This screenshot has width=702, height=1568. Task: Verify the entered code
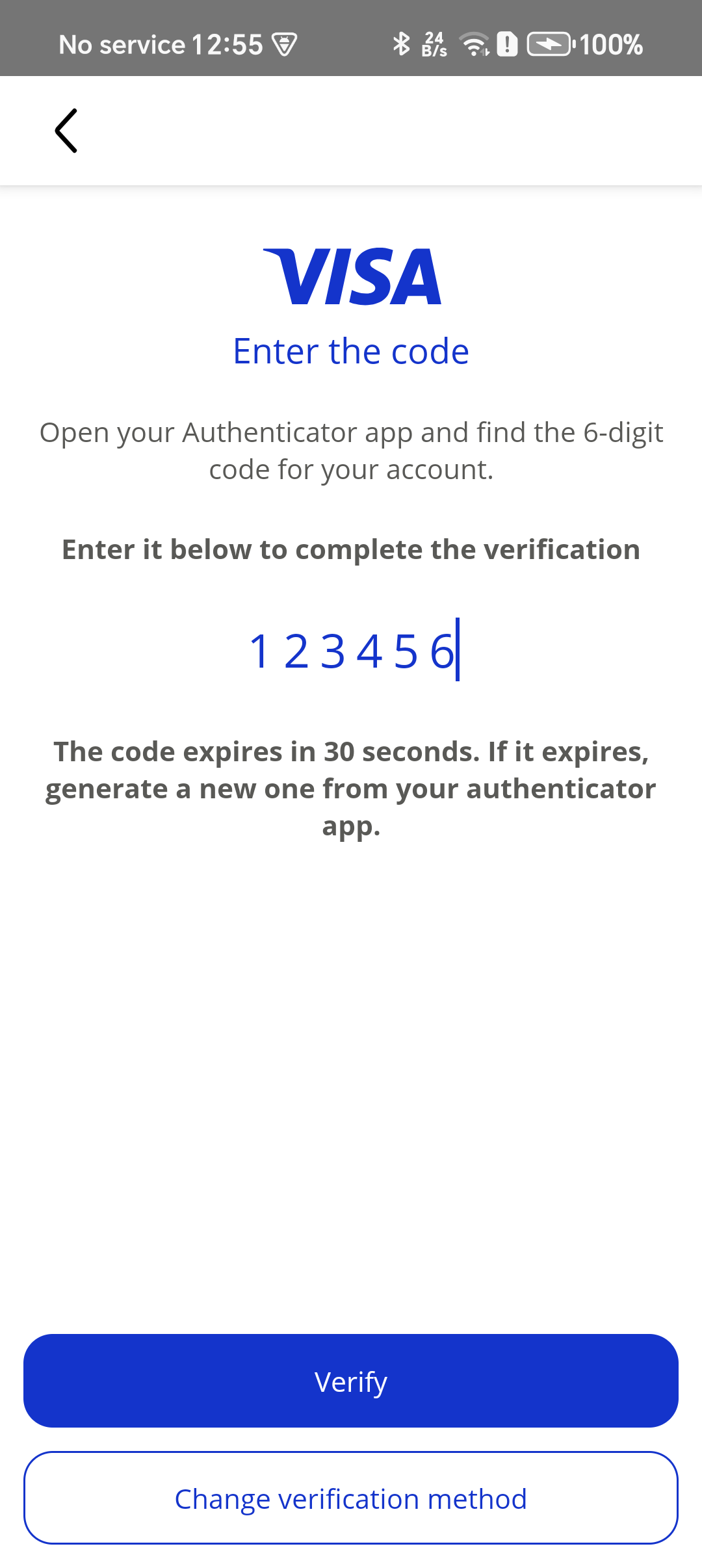(x=351, y=1381)
